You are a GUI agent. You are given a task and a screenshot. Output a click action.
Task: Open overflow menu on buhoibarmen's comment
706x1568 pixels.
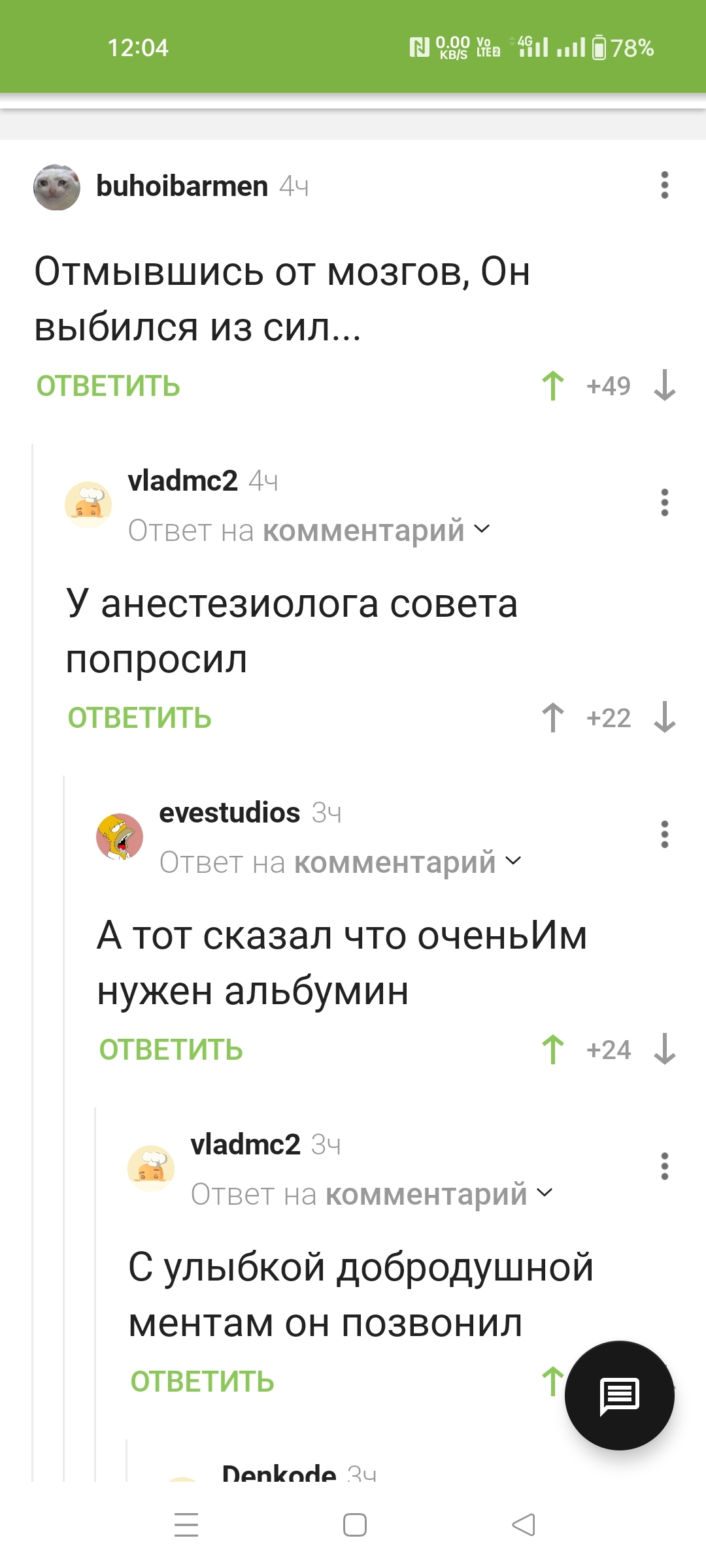coord(665,186)
